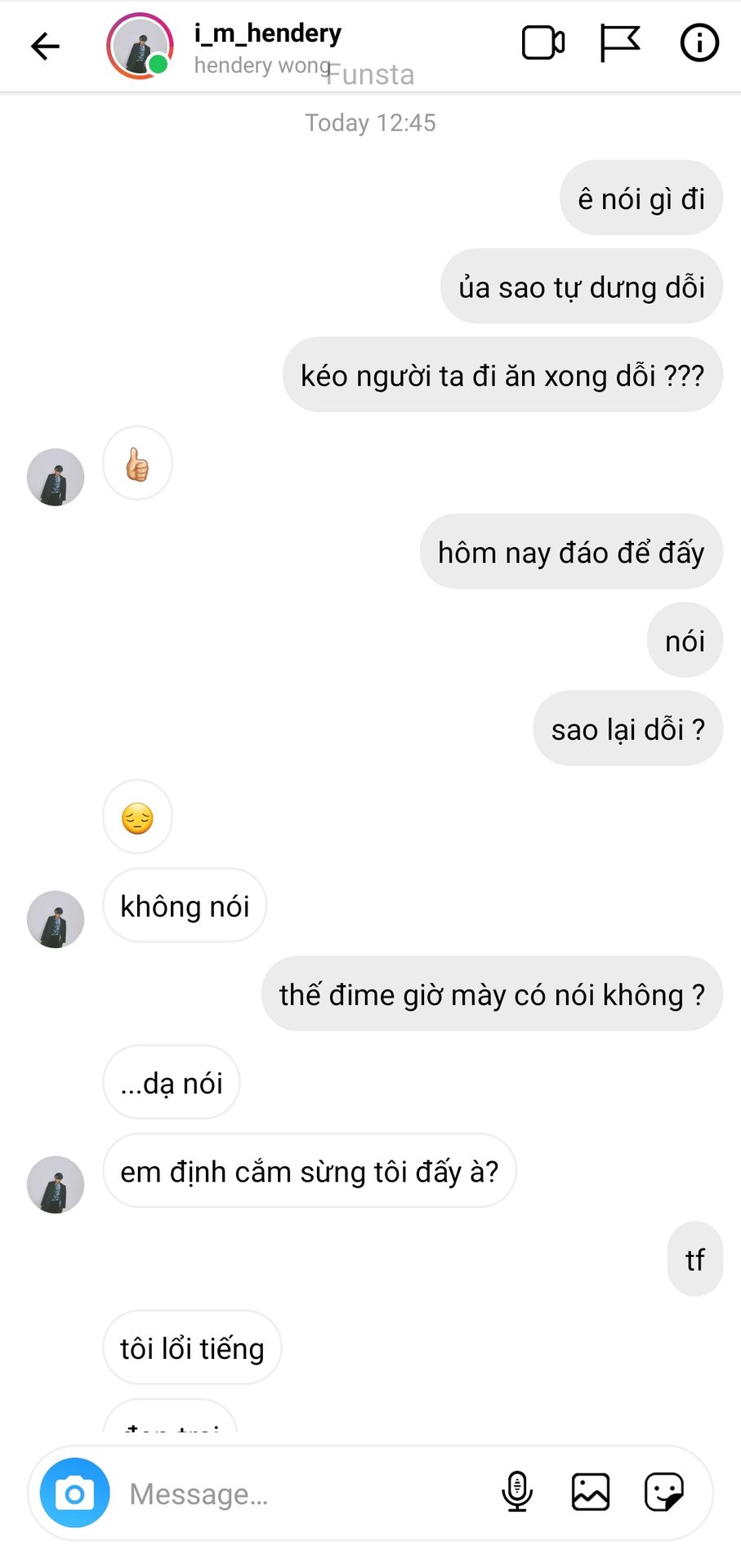Record a voice message with microphone
The image size is (741, 1568).
tap(517, 1492)
